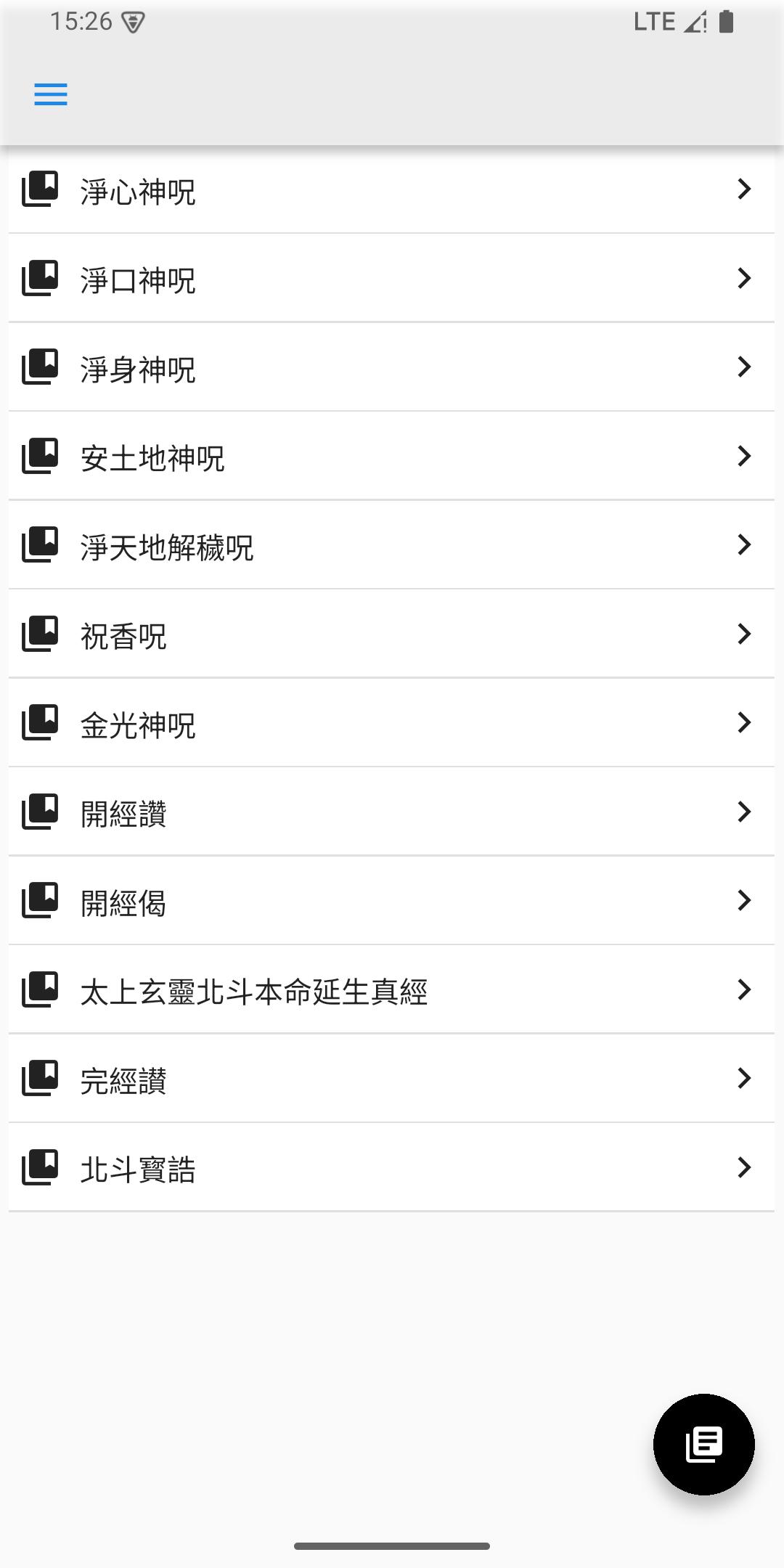
Task: Open 開經讚 chapter
Action: (392, 813)
